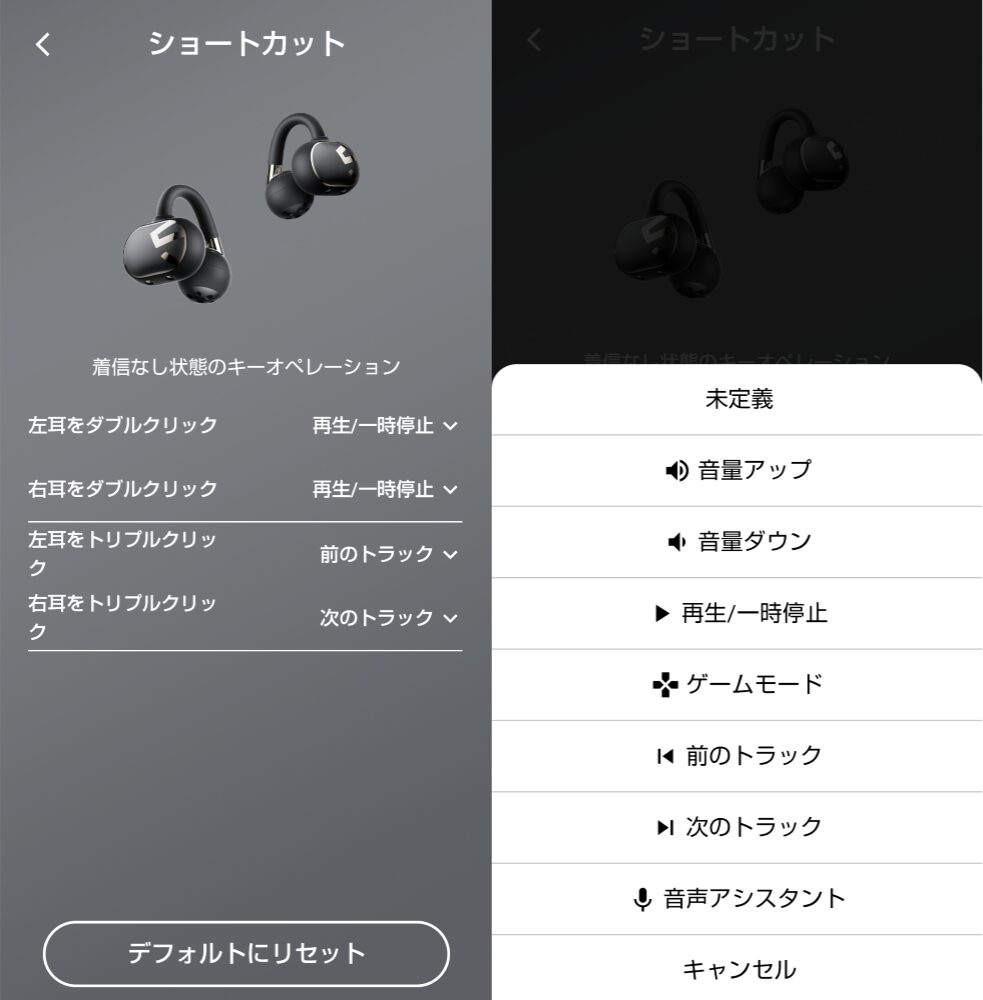Click the volume down speaker icon
The image size is (983, 1000).
(x=676, y=542)
